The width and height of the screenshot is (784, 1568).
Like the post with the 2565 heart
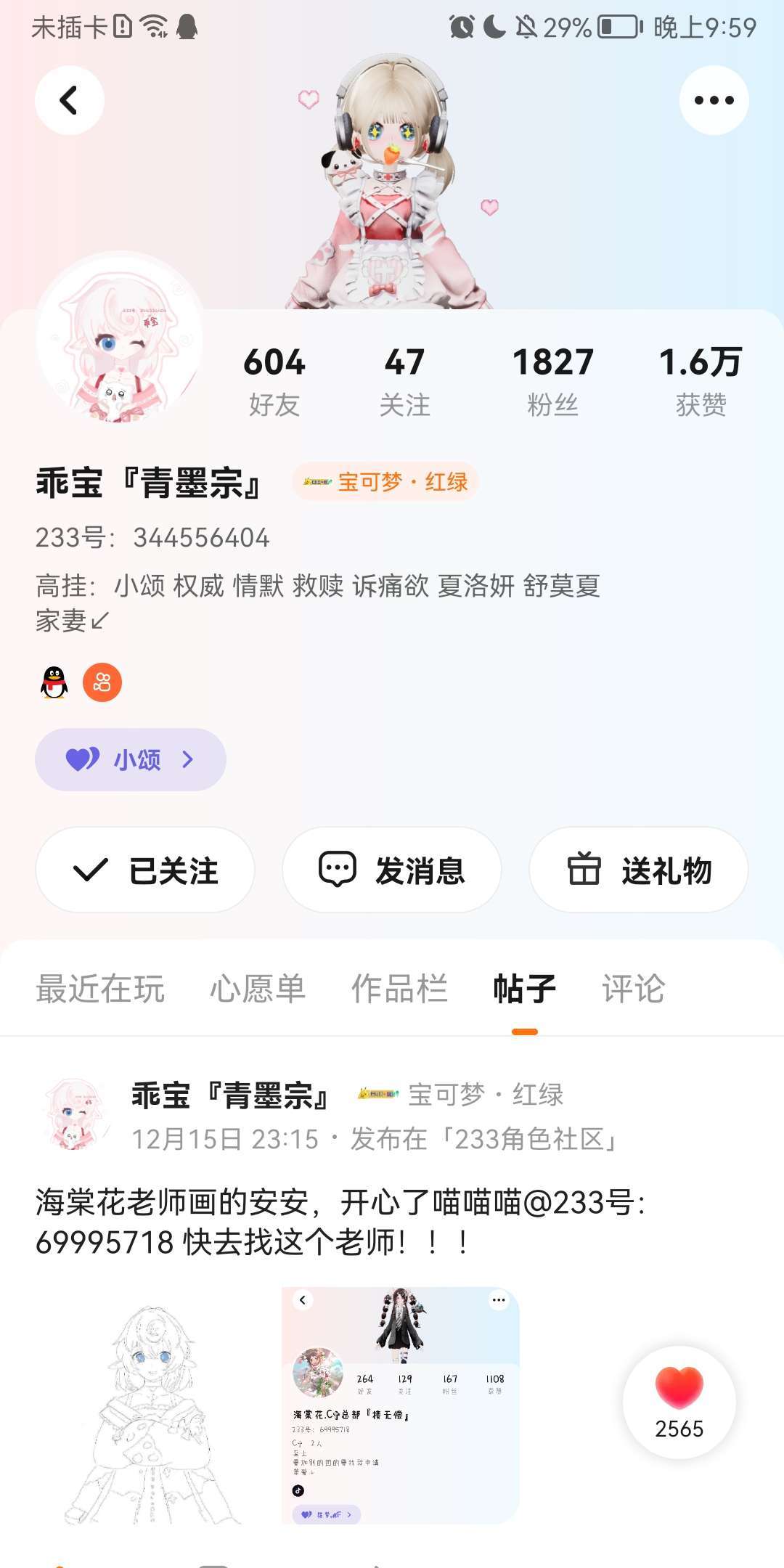click(679, 1401)
